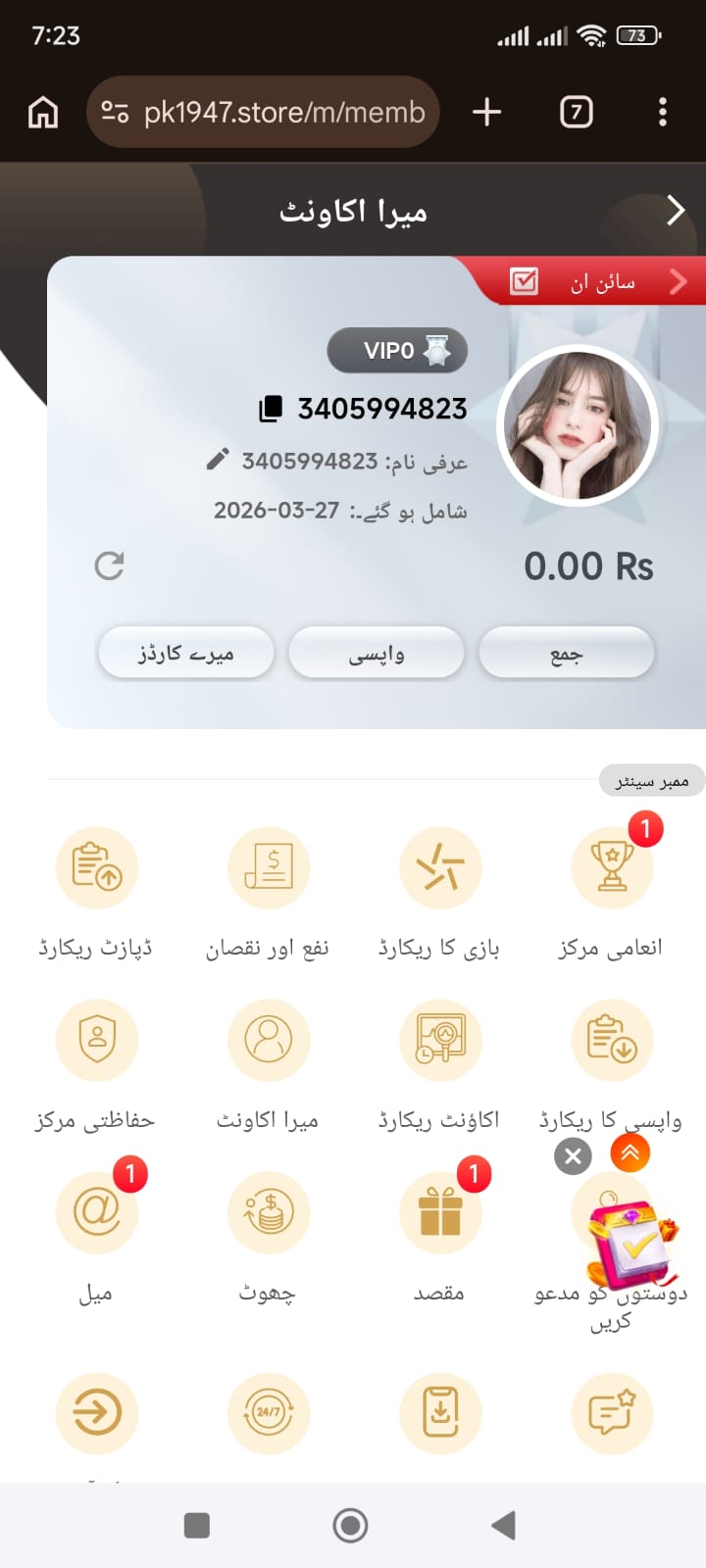This screenshot has height=1568, width=706.
Task: Refresh the 0.00 Rs balance
Action: [109, 565]
